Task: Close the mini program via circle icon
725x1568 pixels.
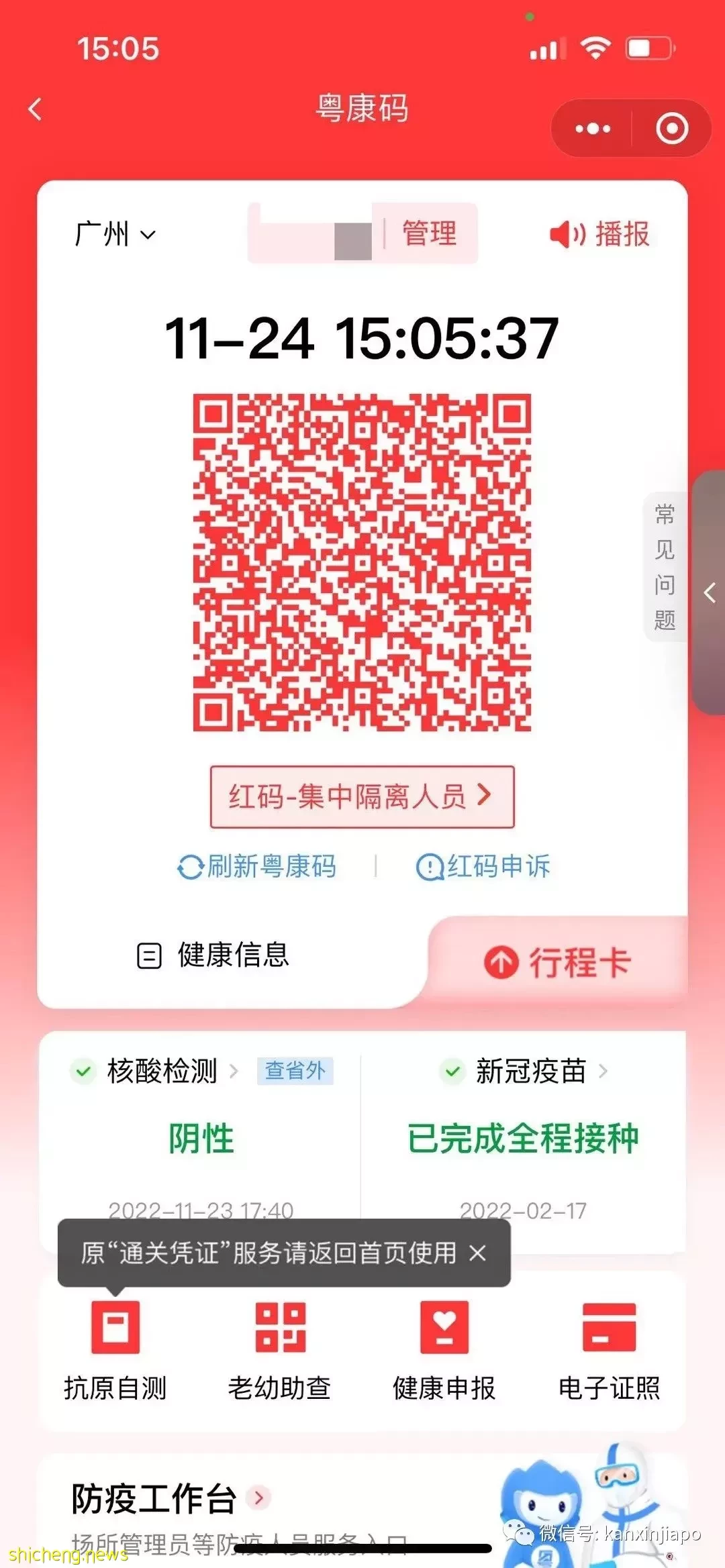Action: click(671, 129)
